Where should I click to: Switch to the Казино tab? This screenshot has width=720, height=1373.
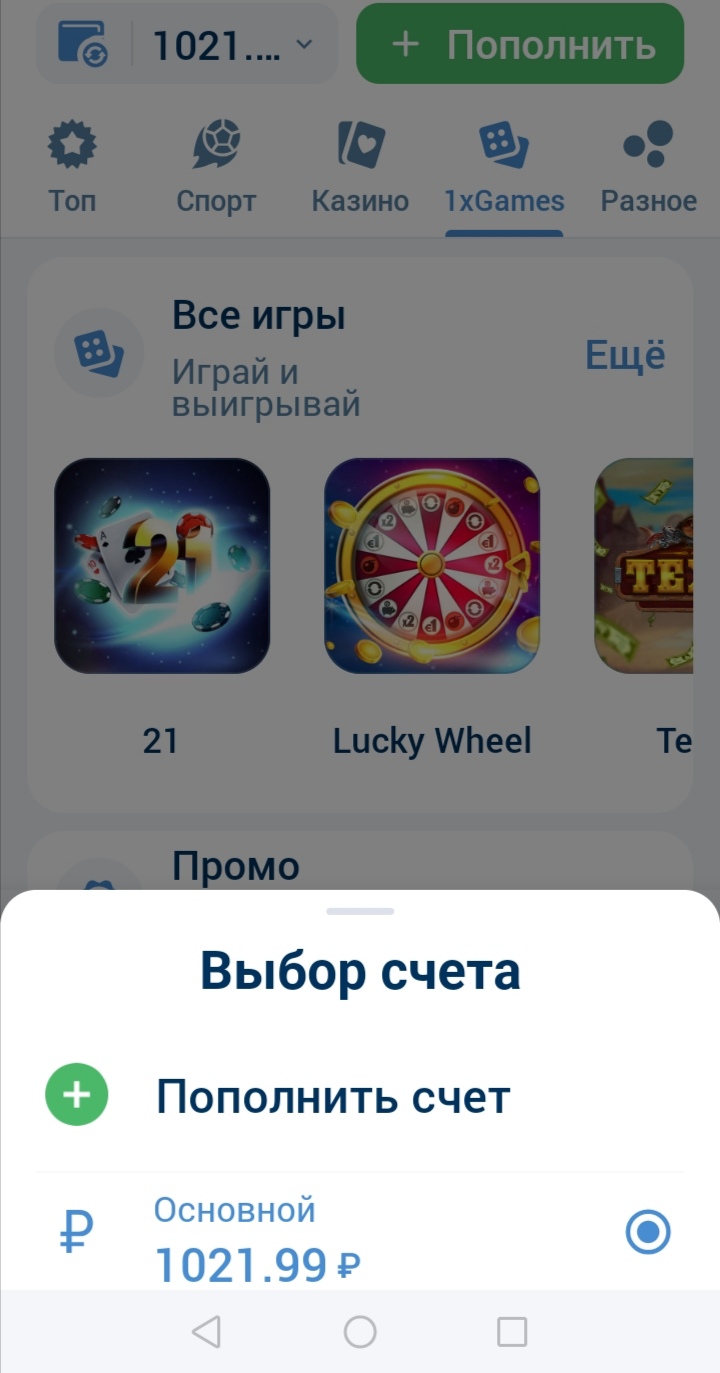point(361,170)
